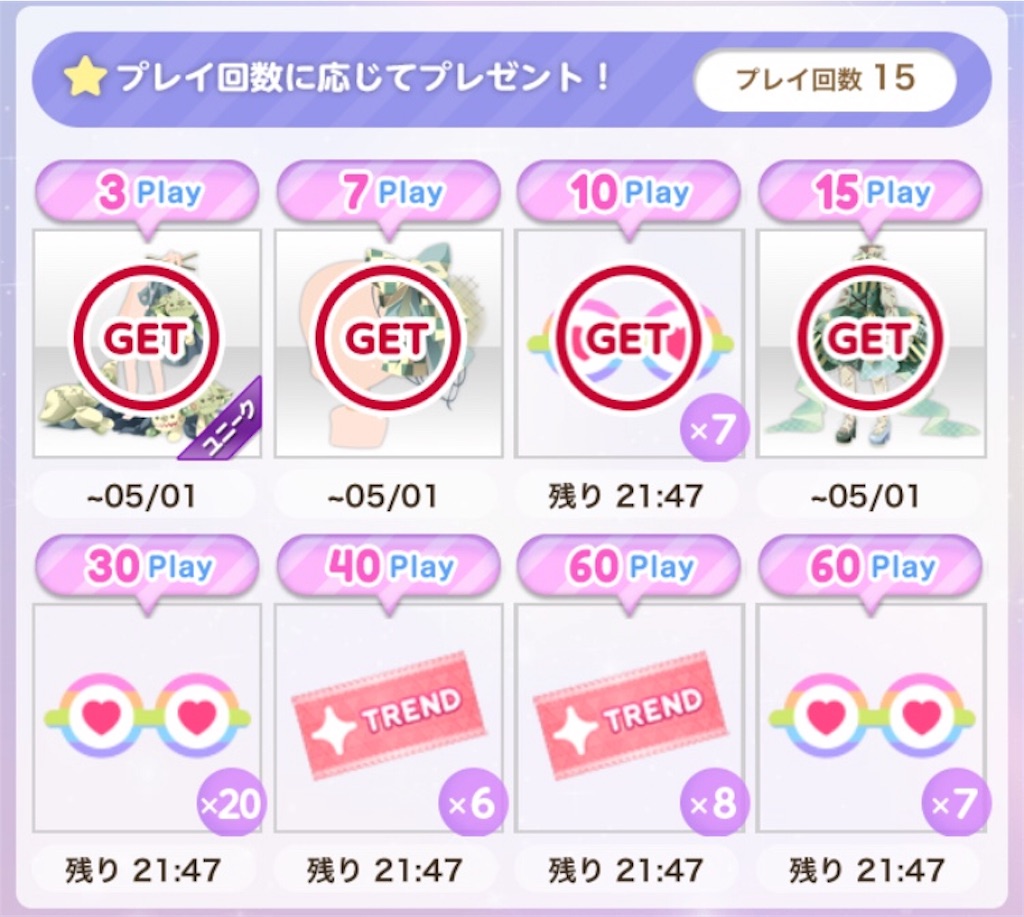The height and width of the screenshot is (917, 1024).
Task: View the 7 Play reward item
Action: [x=388, y=342]
